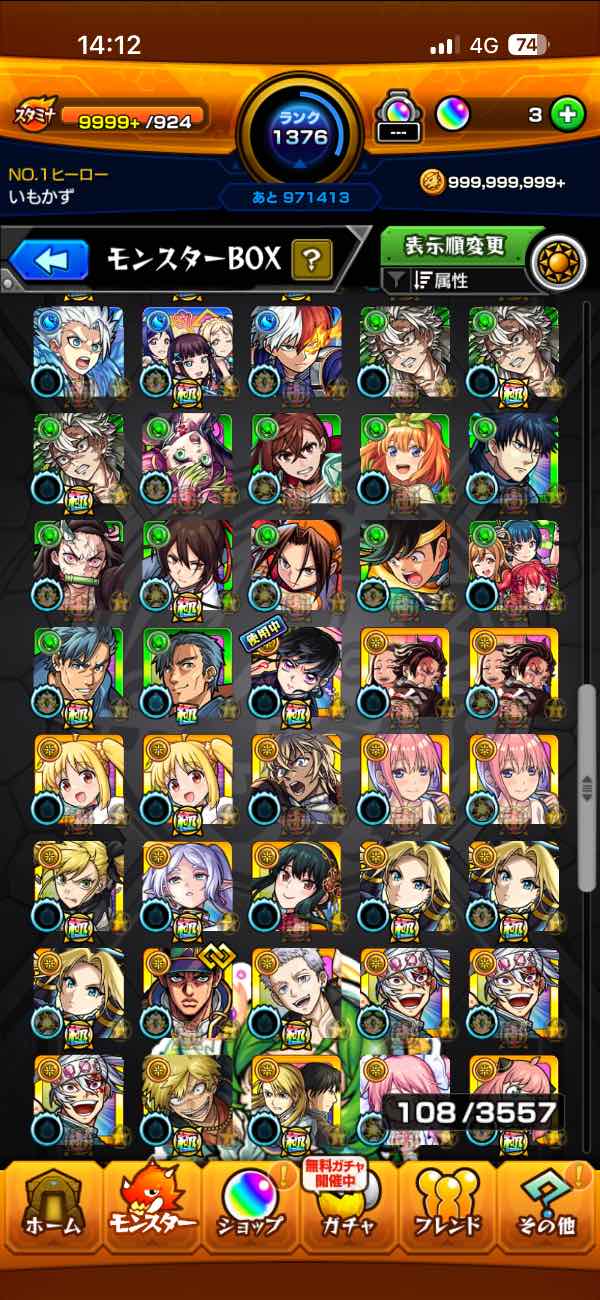Select the monster marked 使用中

click(x=296, y=673)
